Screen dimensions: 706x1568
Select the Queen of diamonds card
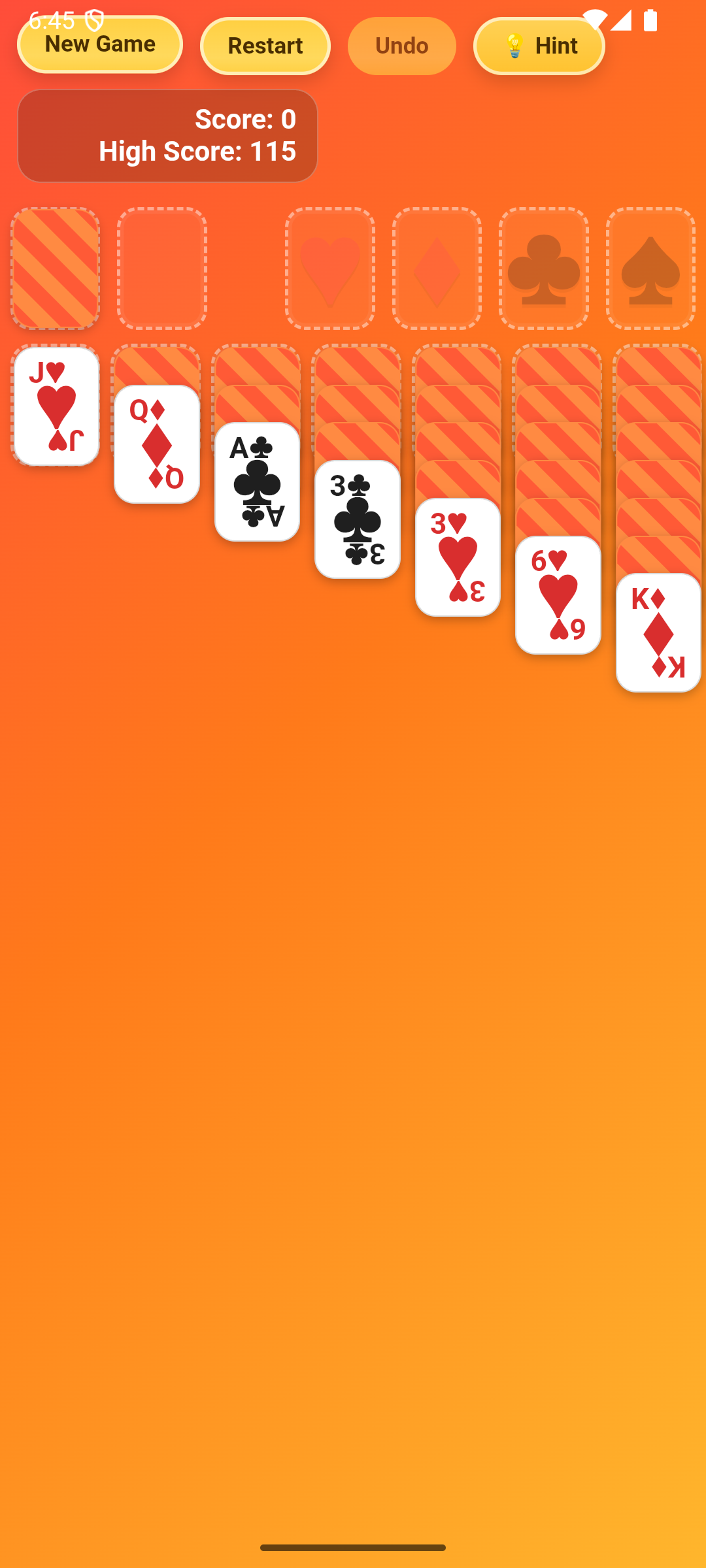pos(157,444)
